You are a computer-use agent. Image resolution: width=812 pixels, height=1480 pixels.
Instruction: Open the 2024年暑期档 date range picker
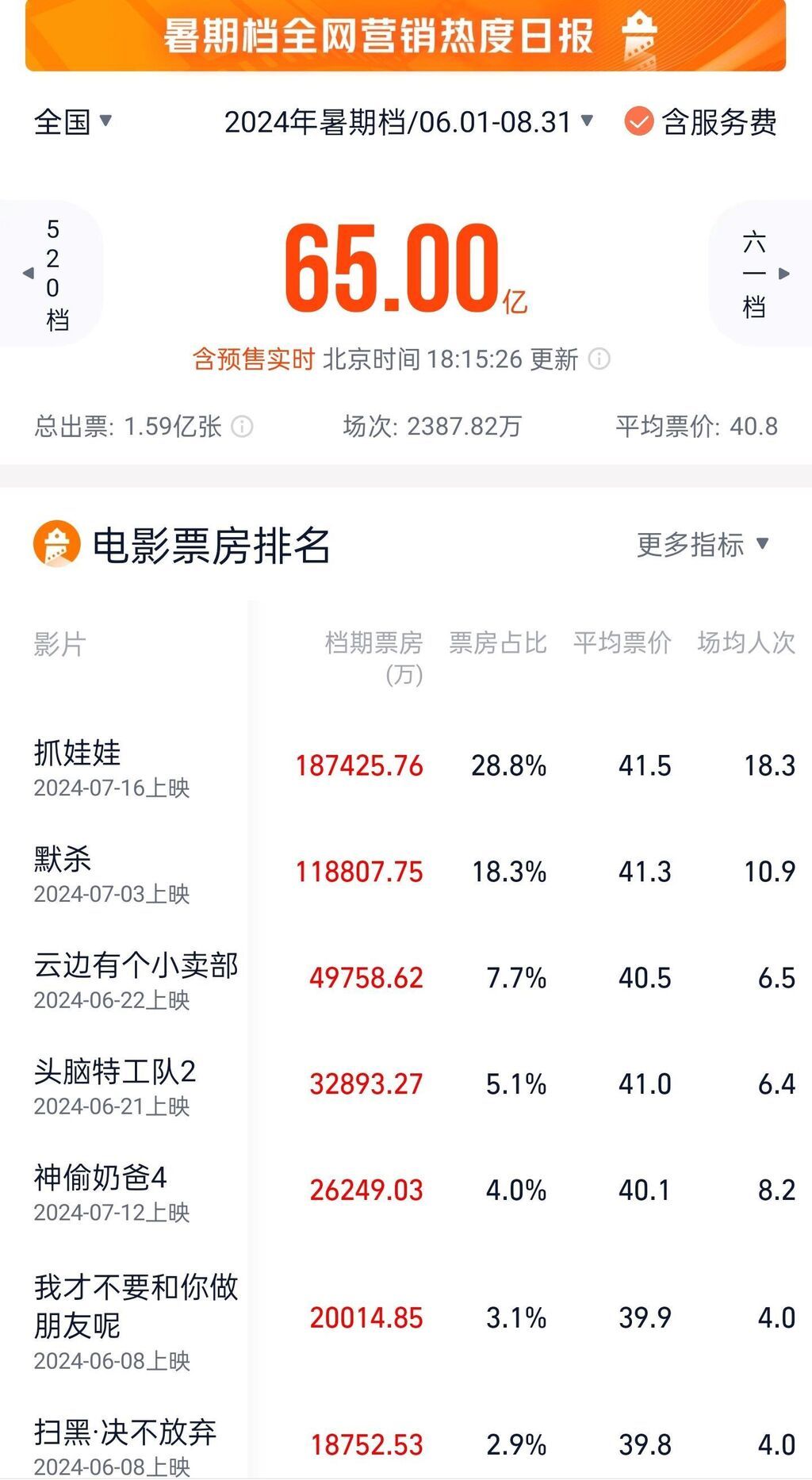[408, 122]
